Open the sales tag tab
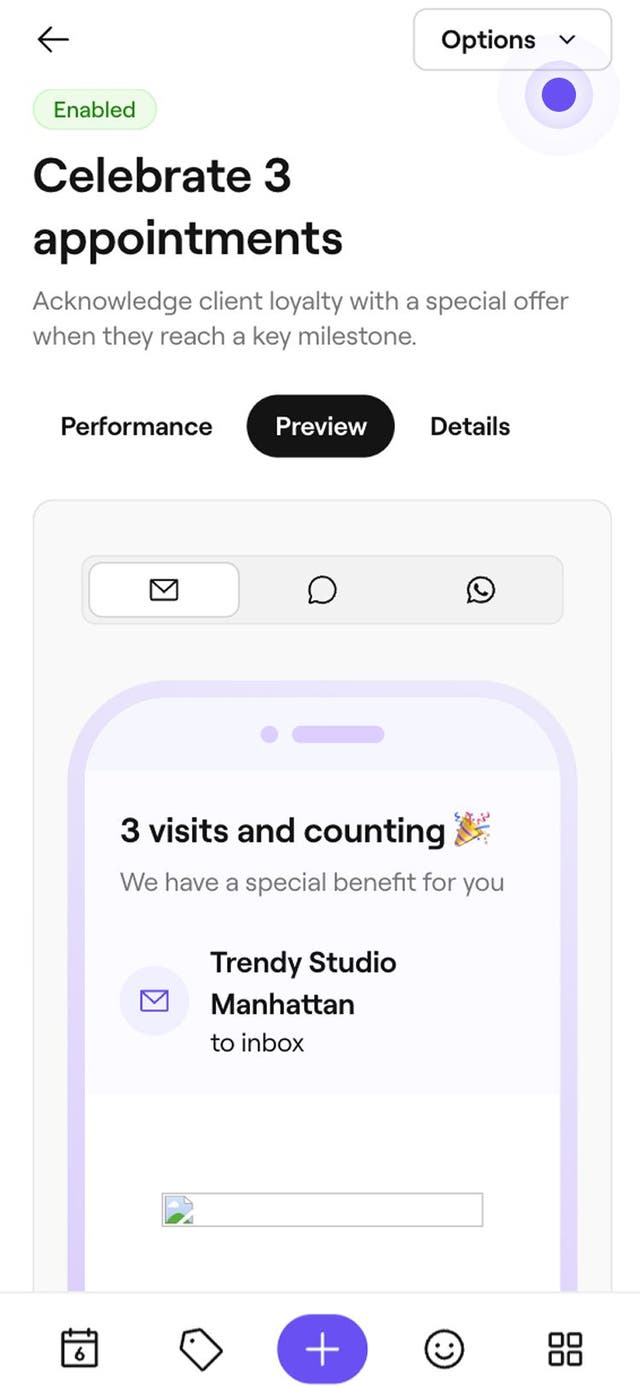640x1386 pixels. pos(200,1349)
